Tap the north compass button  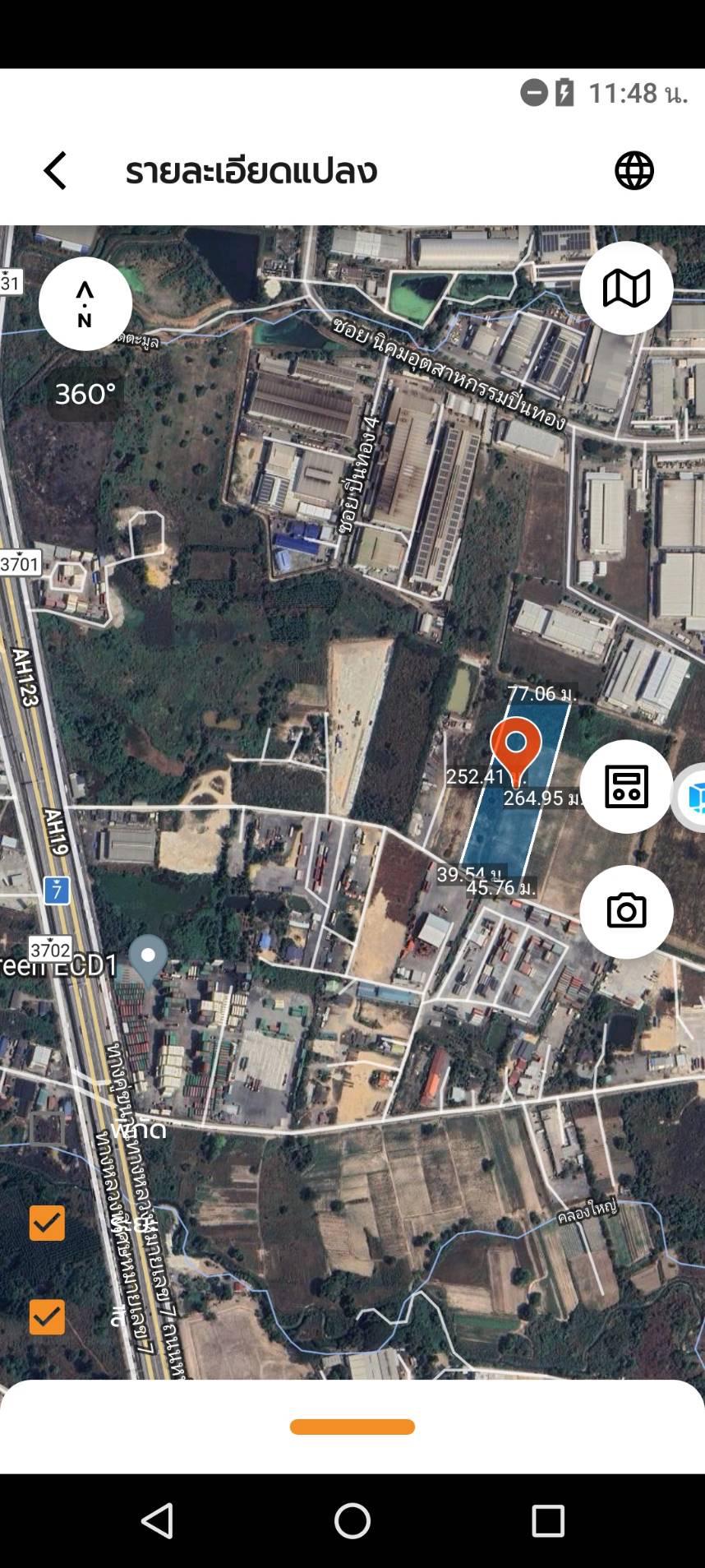coord(85,303)
